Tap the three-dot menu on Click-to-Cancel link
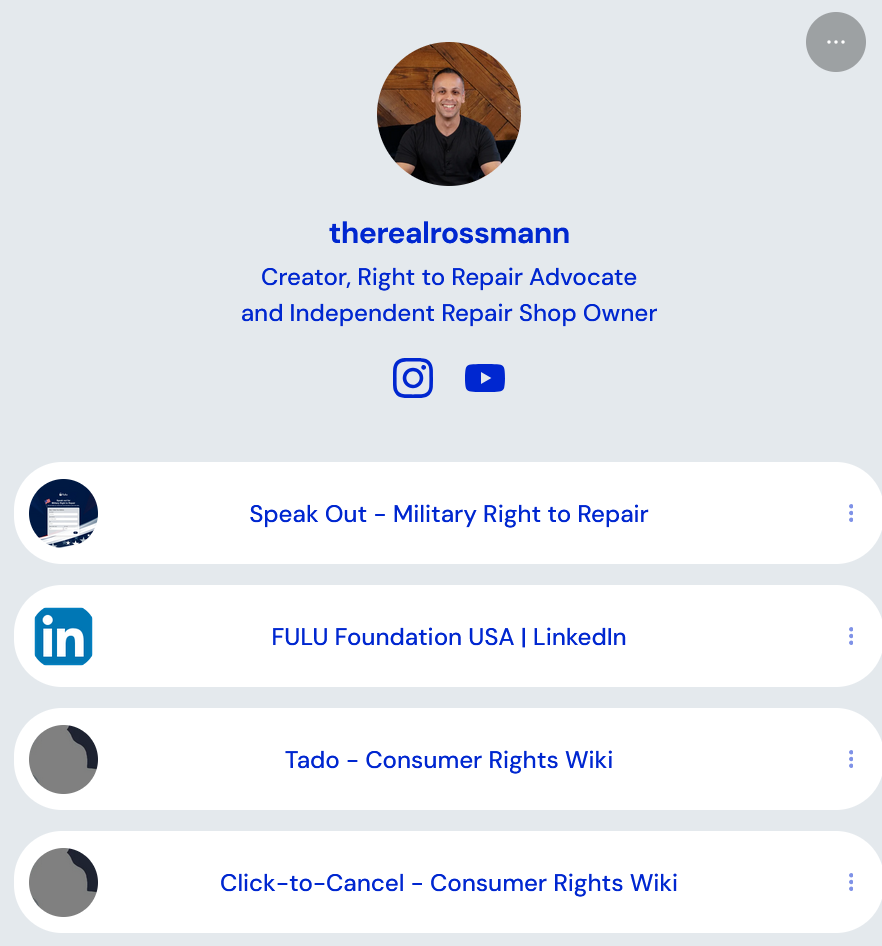This screenshot has height=946, width=882. pyautogui.click(x=851, y=882)
